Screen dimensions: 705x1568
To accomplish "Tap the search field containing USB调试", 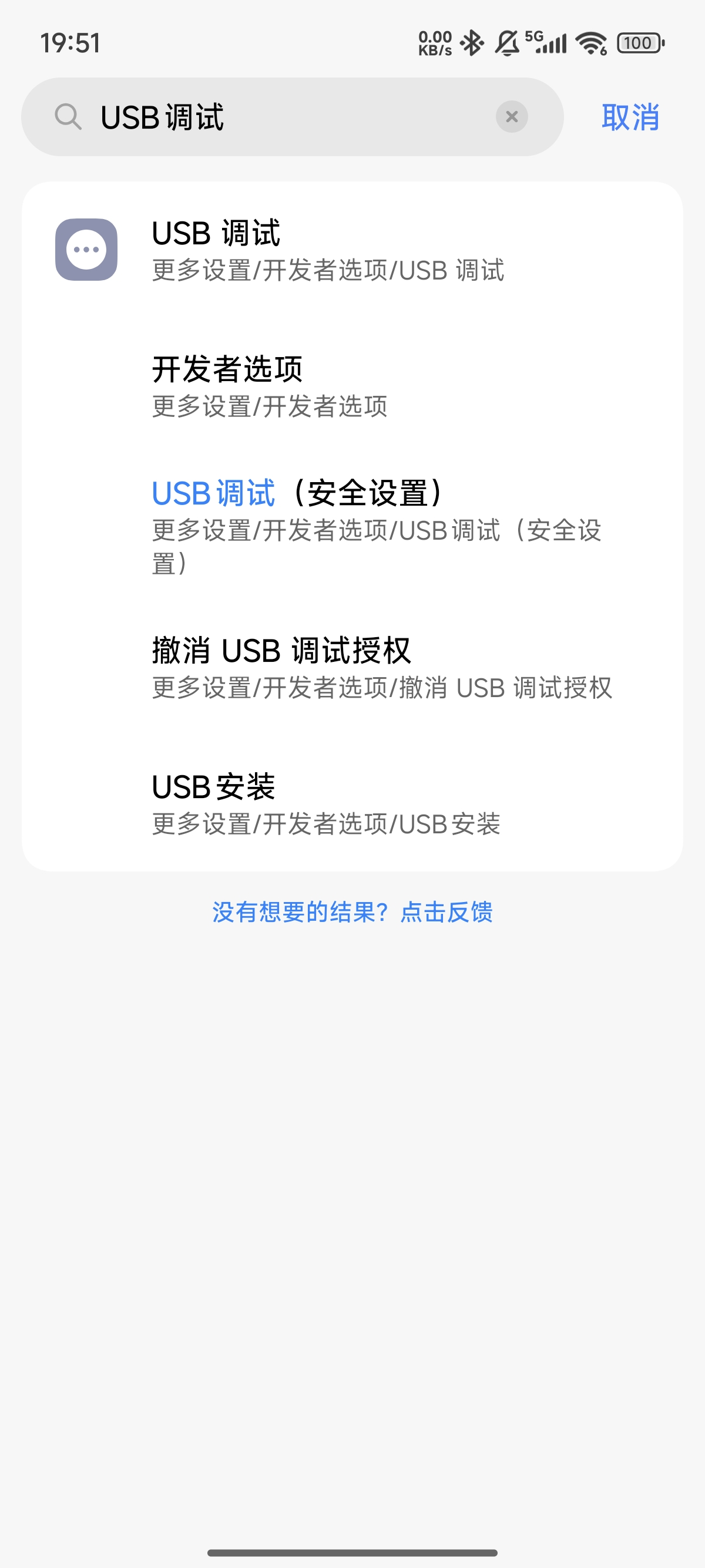I will point(292,117).
